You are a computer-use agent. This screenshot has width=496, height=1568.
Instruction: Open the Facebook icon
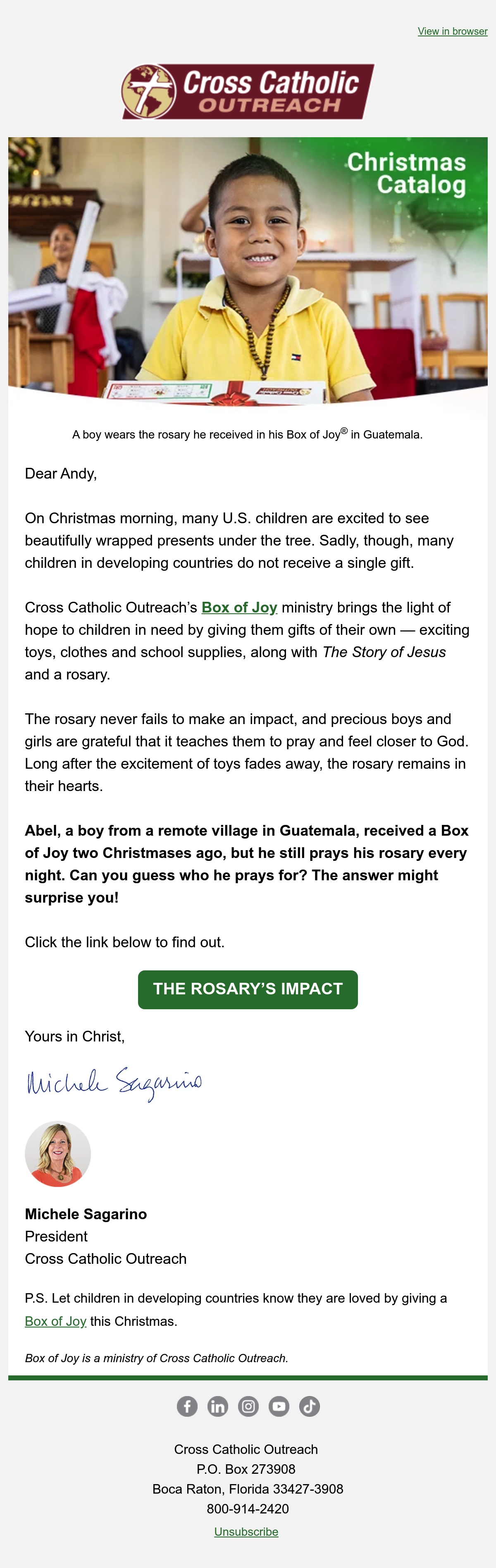pyautogui.click(x=187, y=1406)
